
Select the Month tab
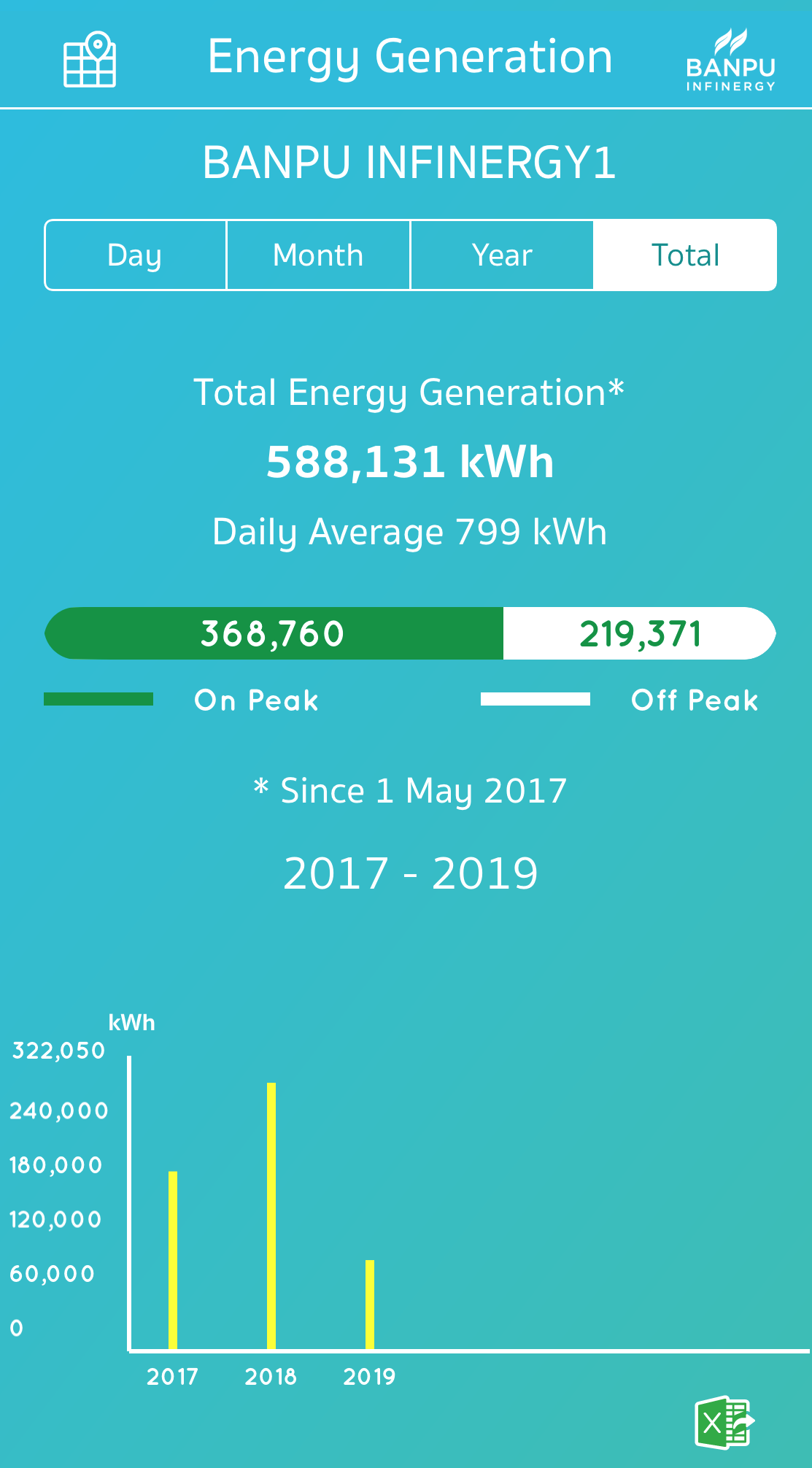click(x=318, y=255)
